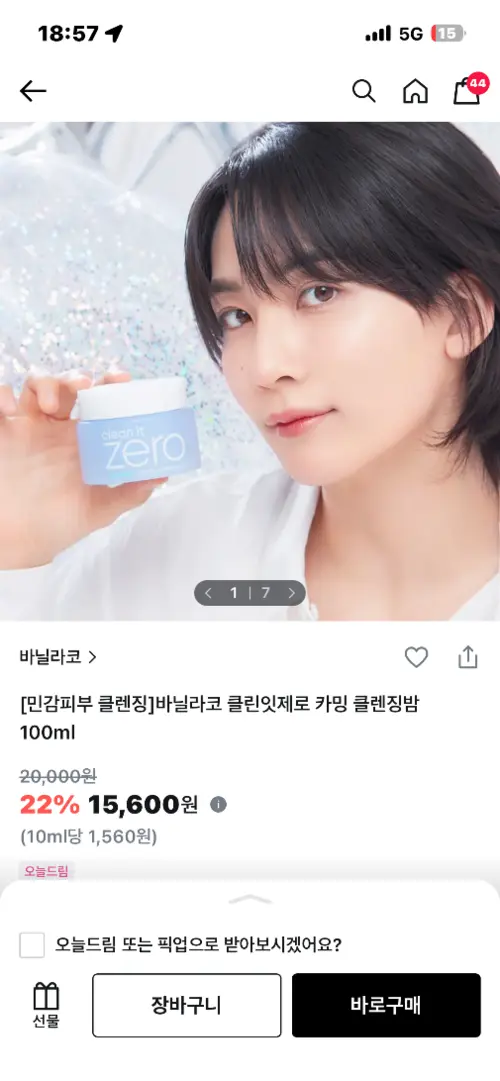Buy now with 바로구매 button
The width and height of the screenshot is (500, 1081).
(x=386, y=1005)
